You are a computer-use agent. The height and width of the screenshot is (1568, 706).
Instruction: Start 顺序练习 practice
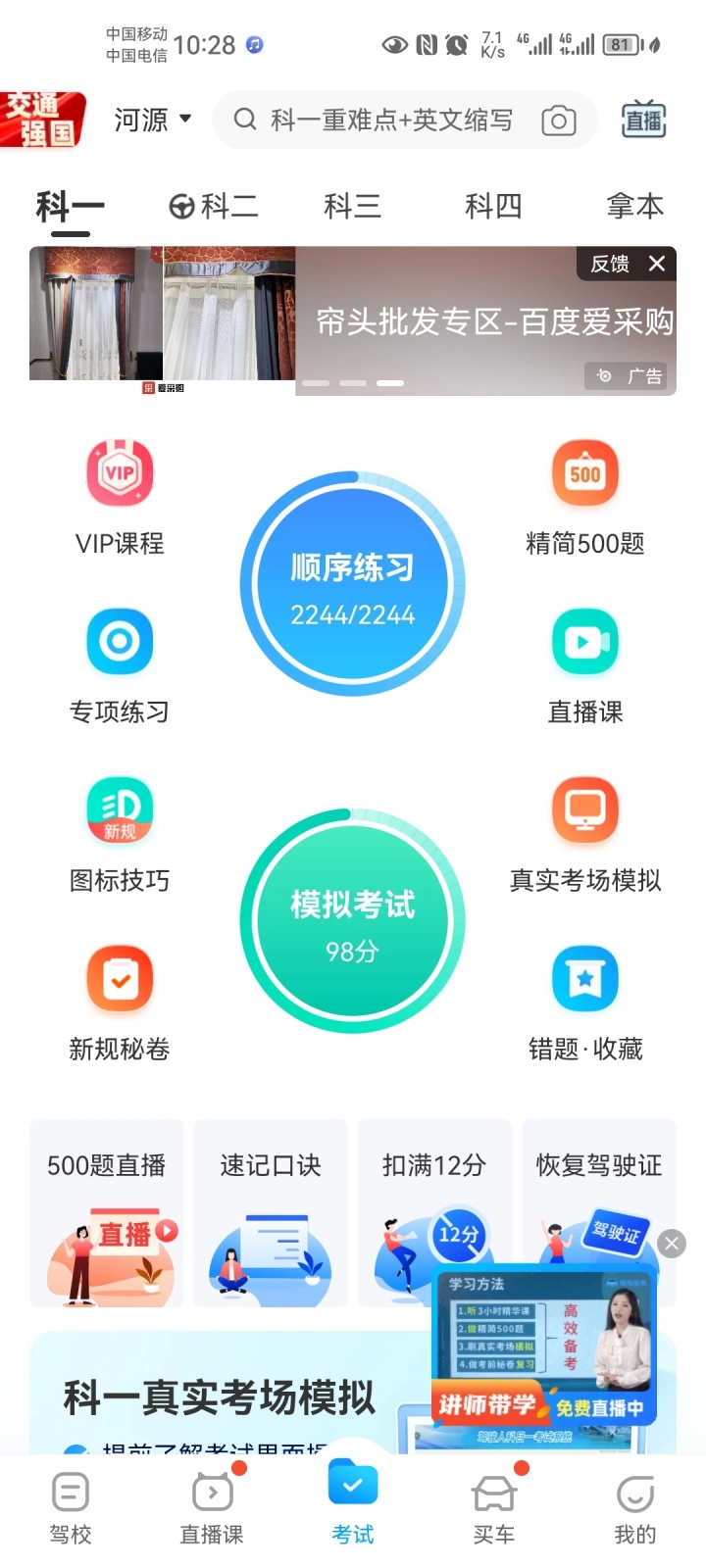[352, 585]
